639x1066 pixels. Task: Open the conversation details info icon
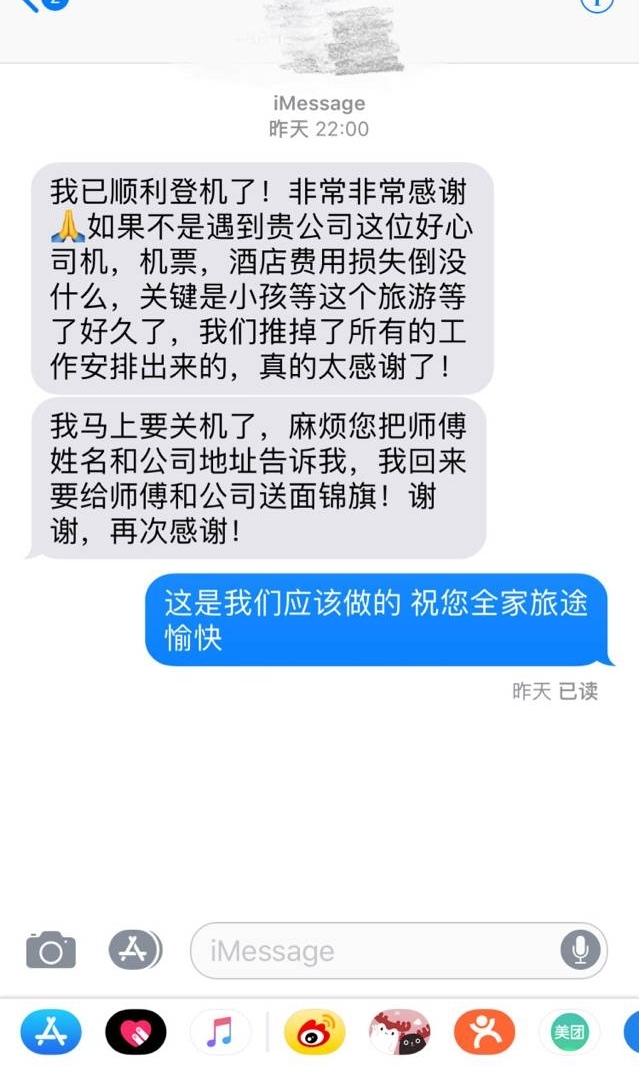(597, 5)
